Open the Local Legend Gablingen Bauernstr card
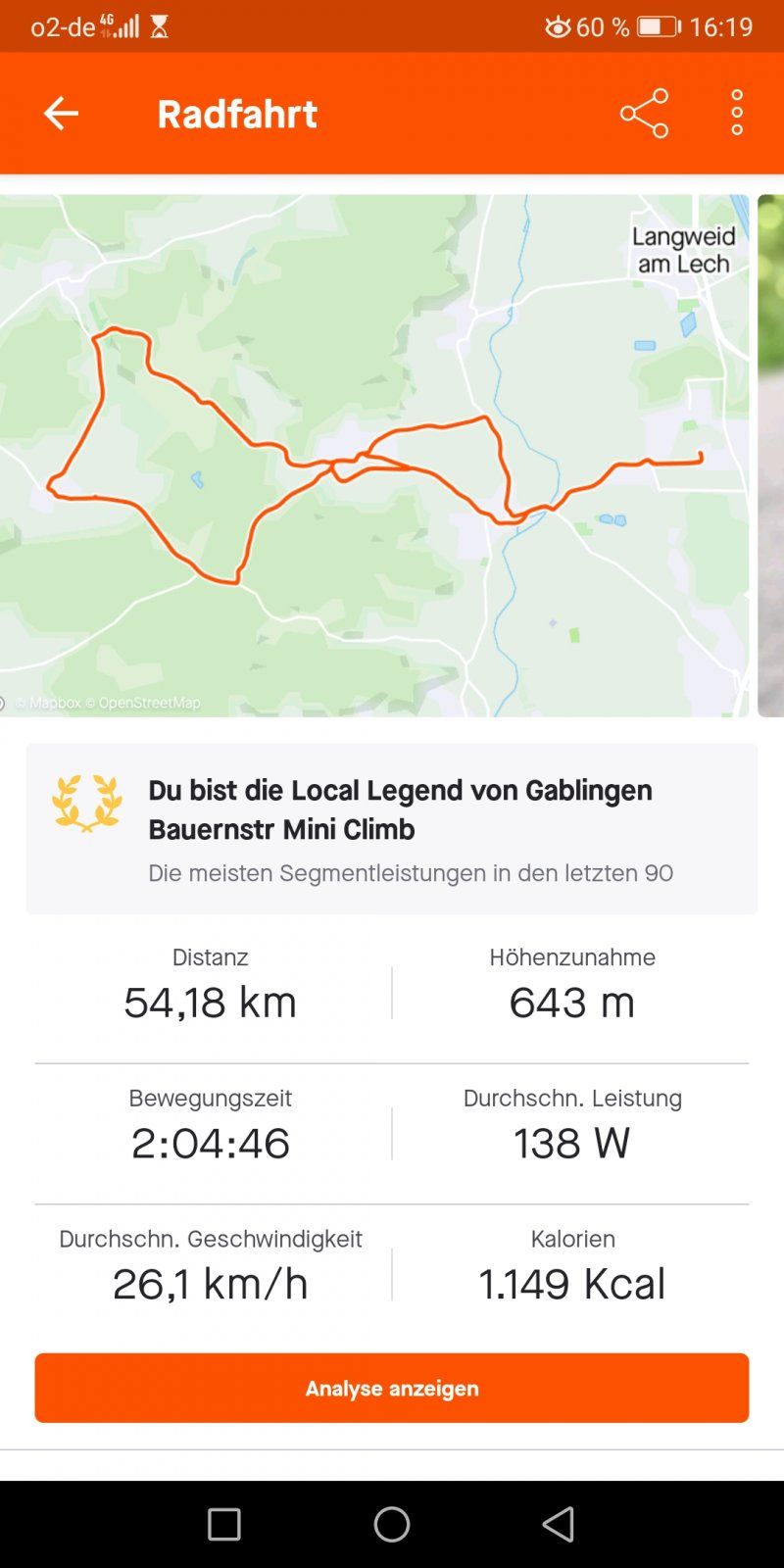The height and width of the screenshot is (1568, 784). tap(392, 829)
